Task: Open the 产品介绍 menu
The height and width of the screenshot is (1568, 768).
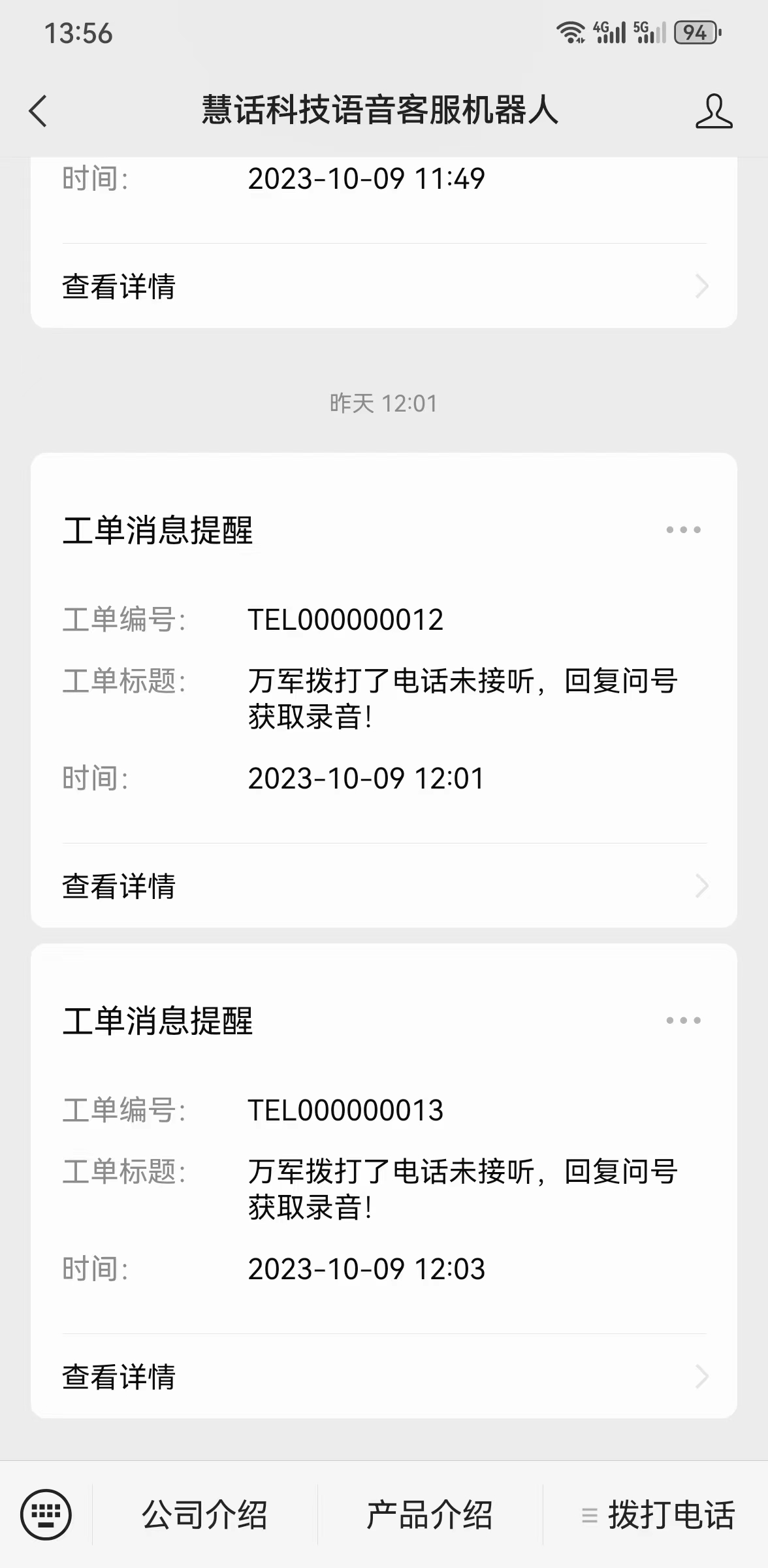Action: 430,1514
